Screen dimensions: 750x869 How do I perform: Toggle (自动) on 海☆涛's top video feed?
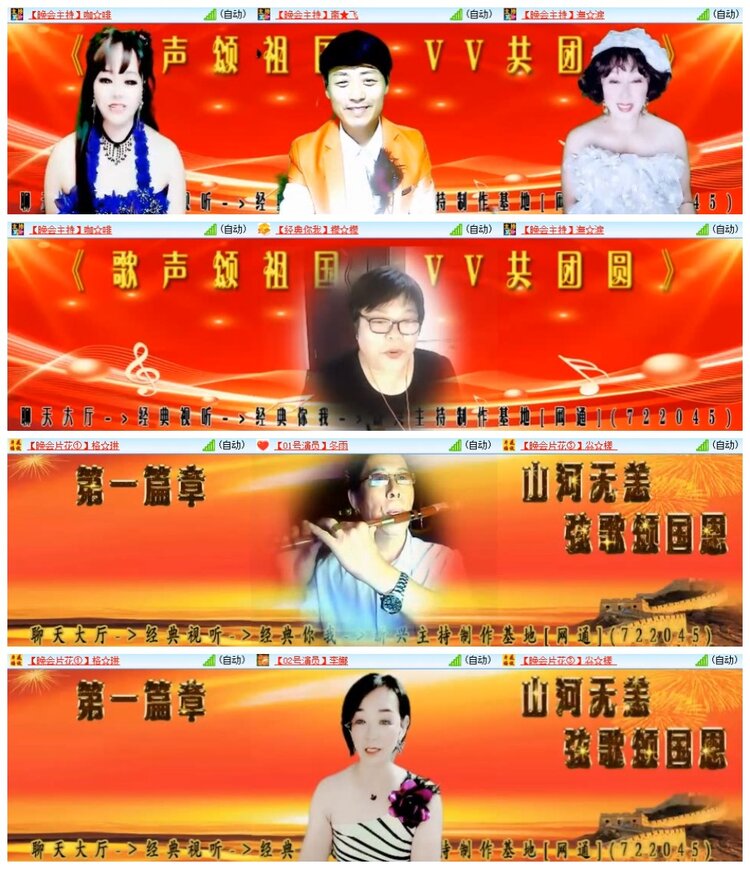(725, 12)
